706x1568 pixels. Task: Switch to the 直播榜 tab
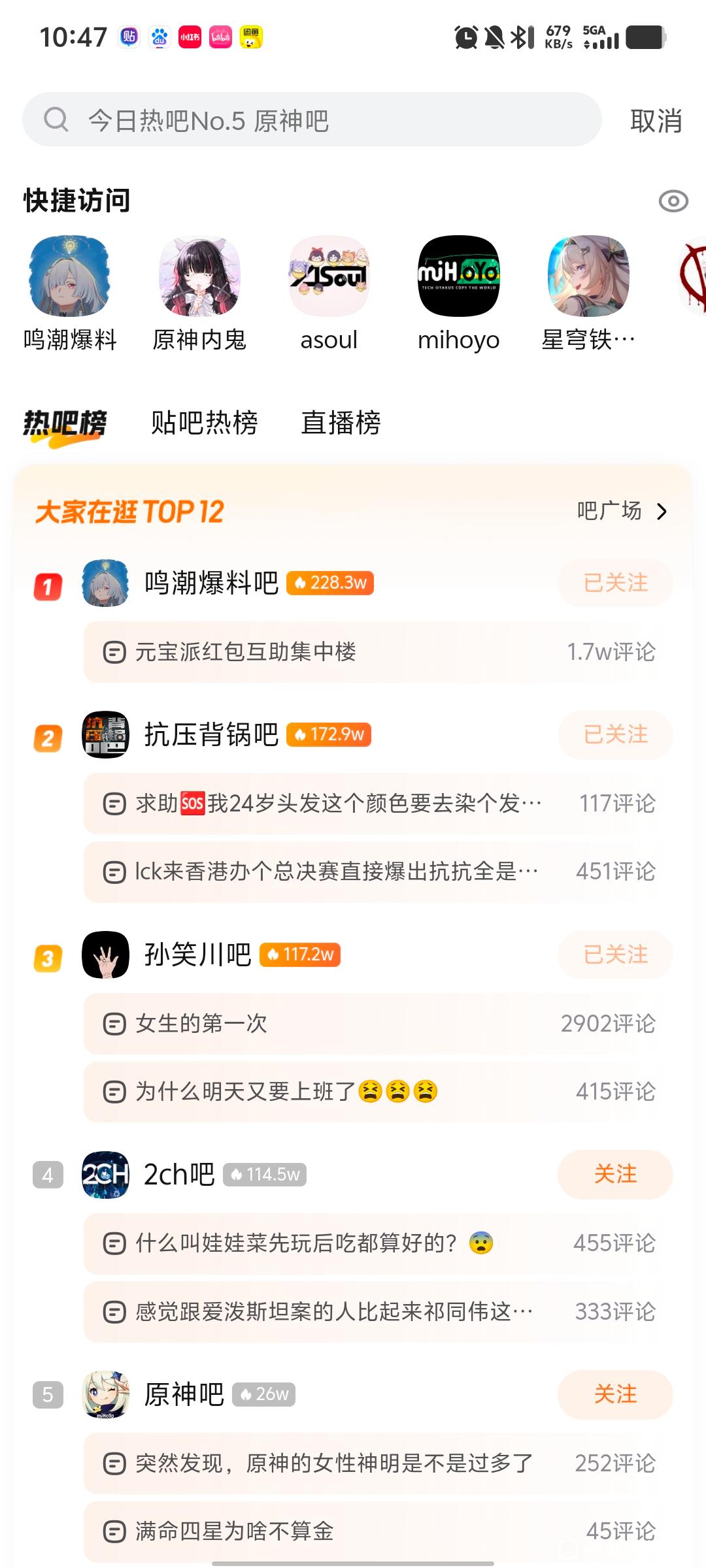pos(341,423)
